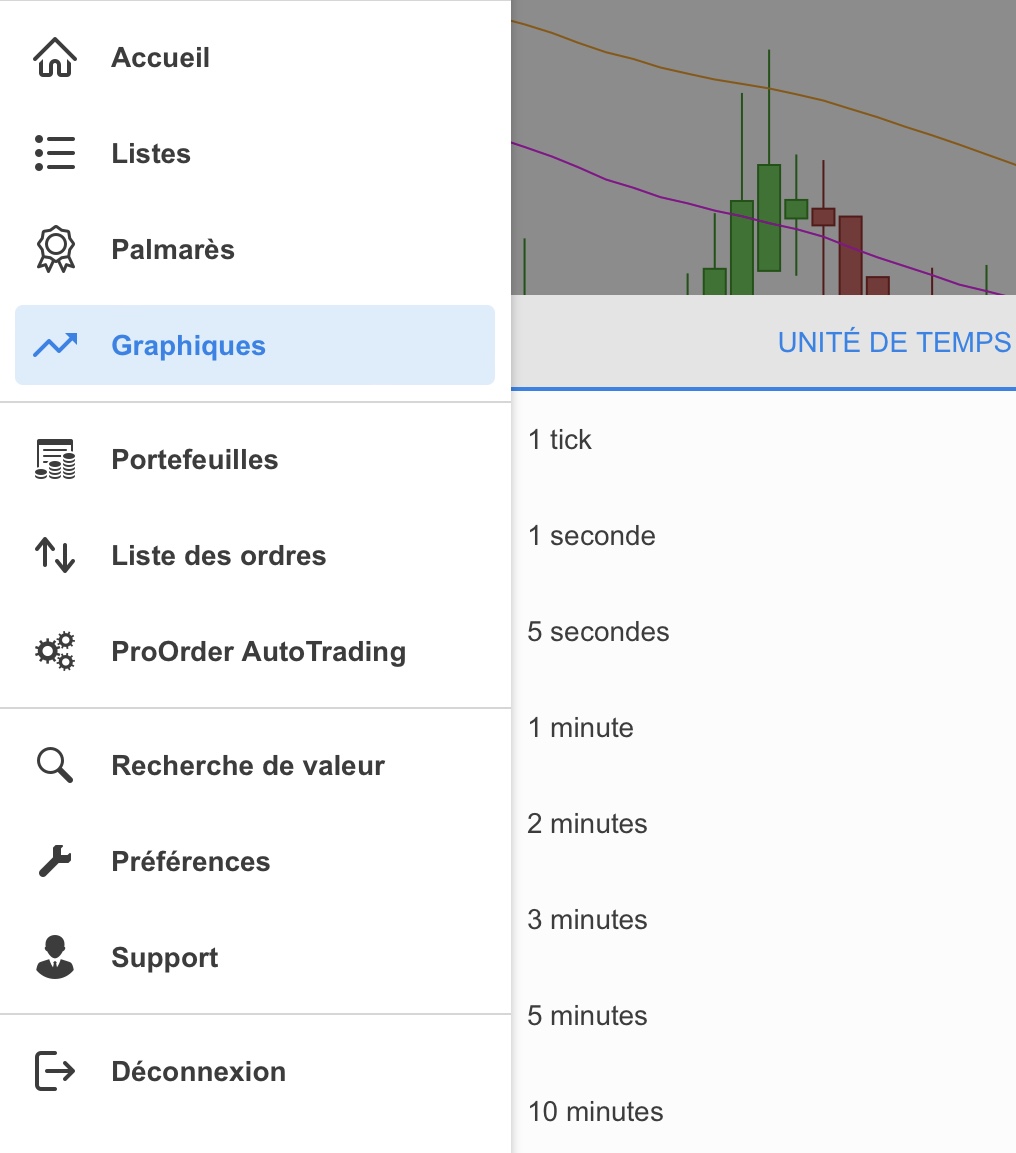Select 1 seconde time unit
1016x1153 pixels.
[592, 536]
